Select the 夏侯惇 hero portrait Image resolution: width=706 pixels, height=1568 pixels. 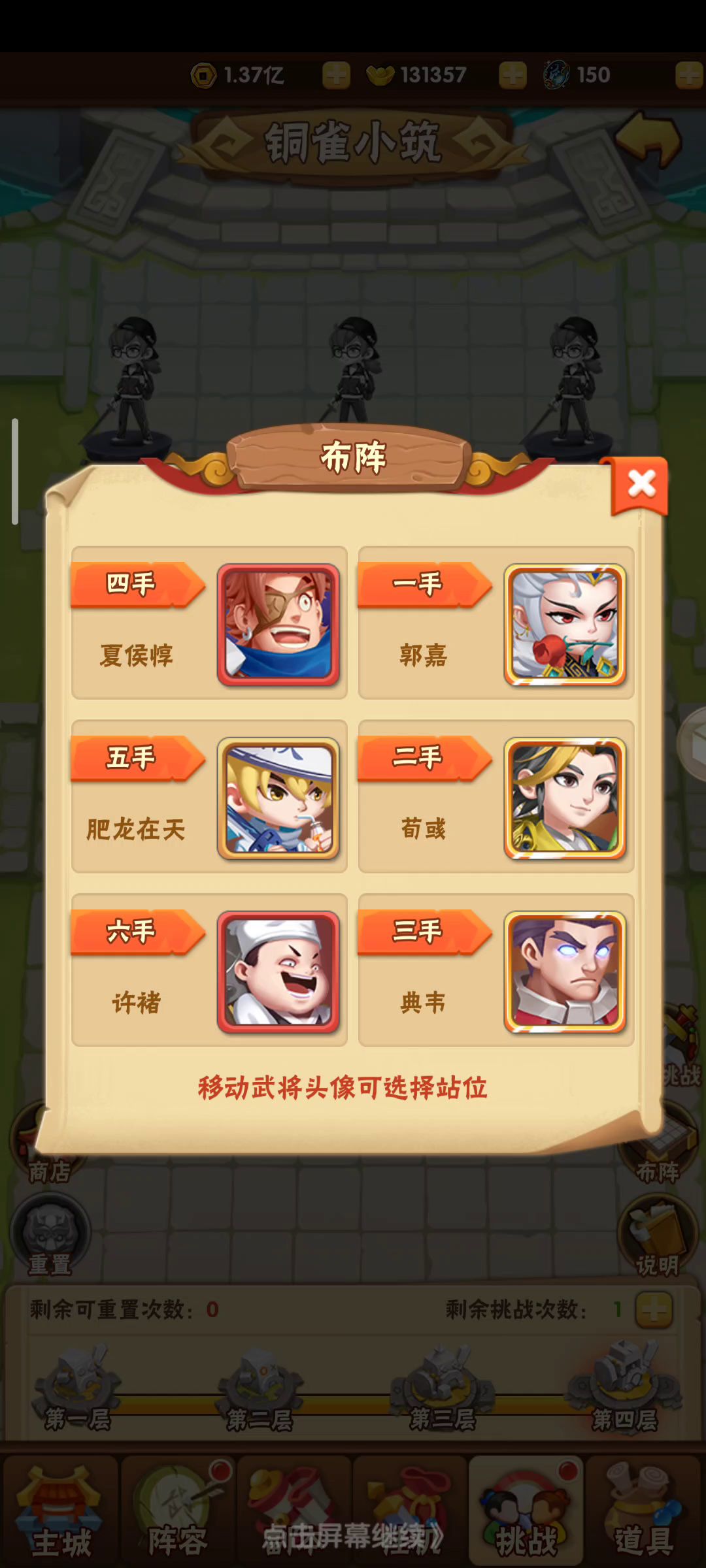click(x=278, y=625)
